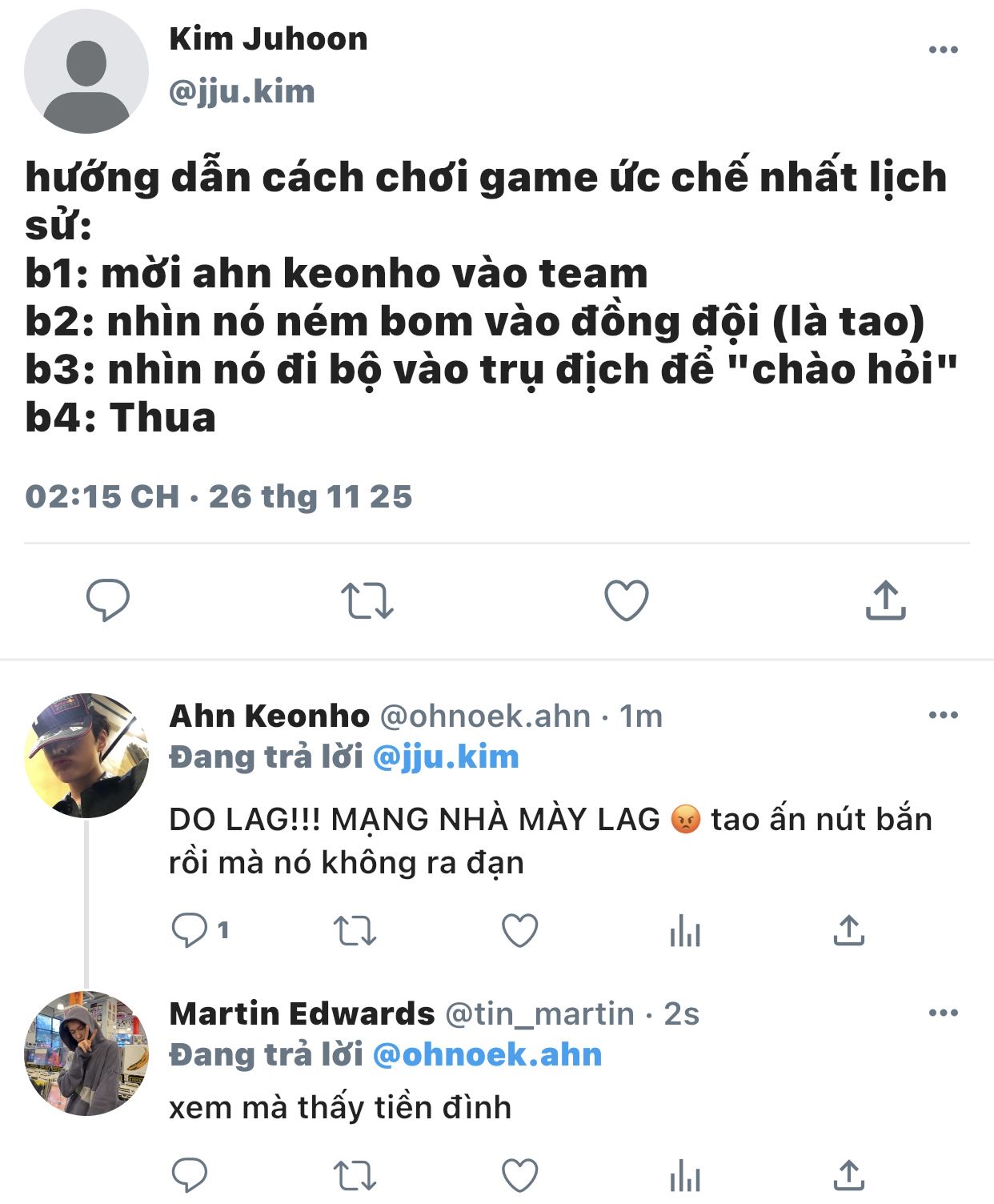Share Martin Edwards' reply
Screen dimensions: 994x1204
click(849, 1175)
